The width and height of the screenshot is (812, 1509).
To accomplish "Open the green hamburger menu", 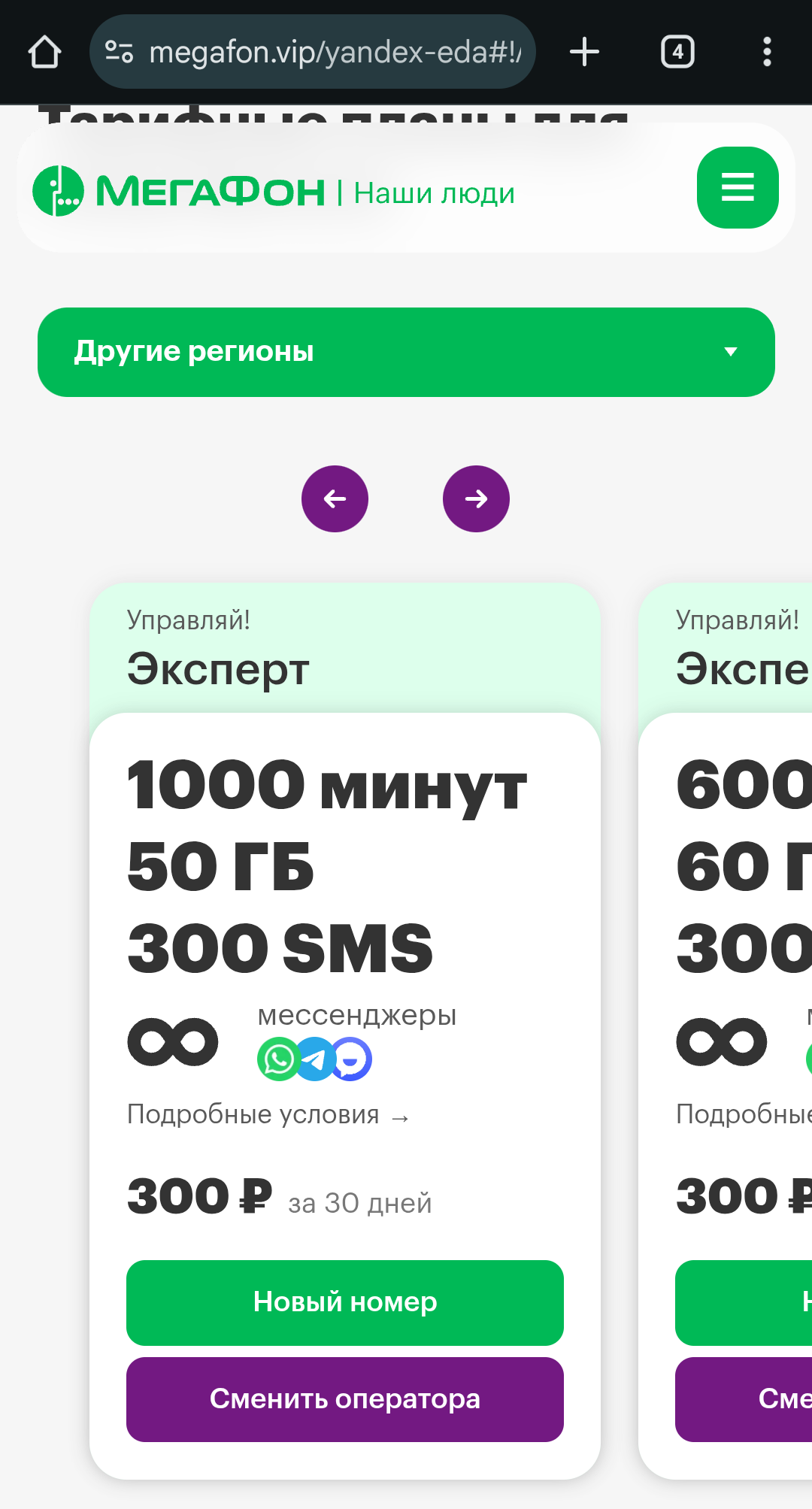I will (x=737, y=187).
